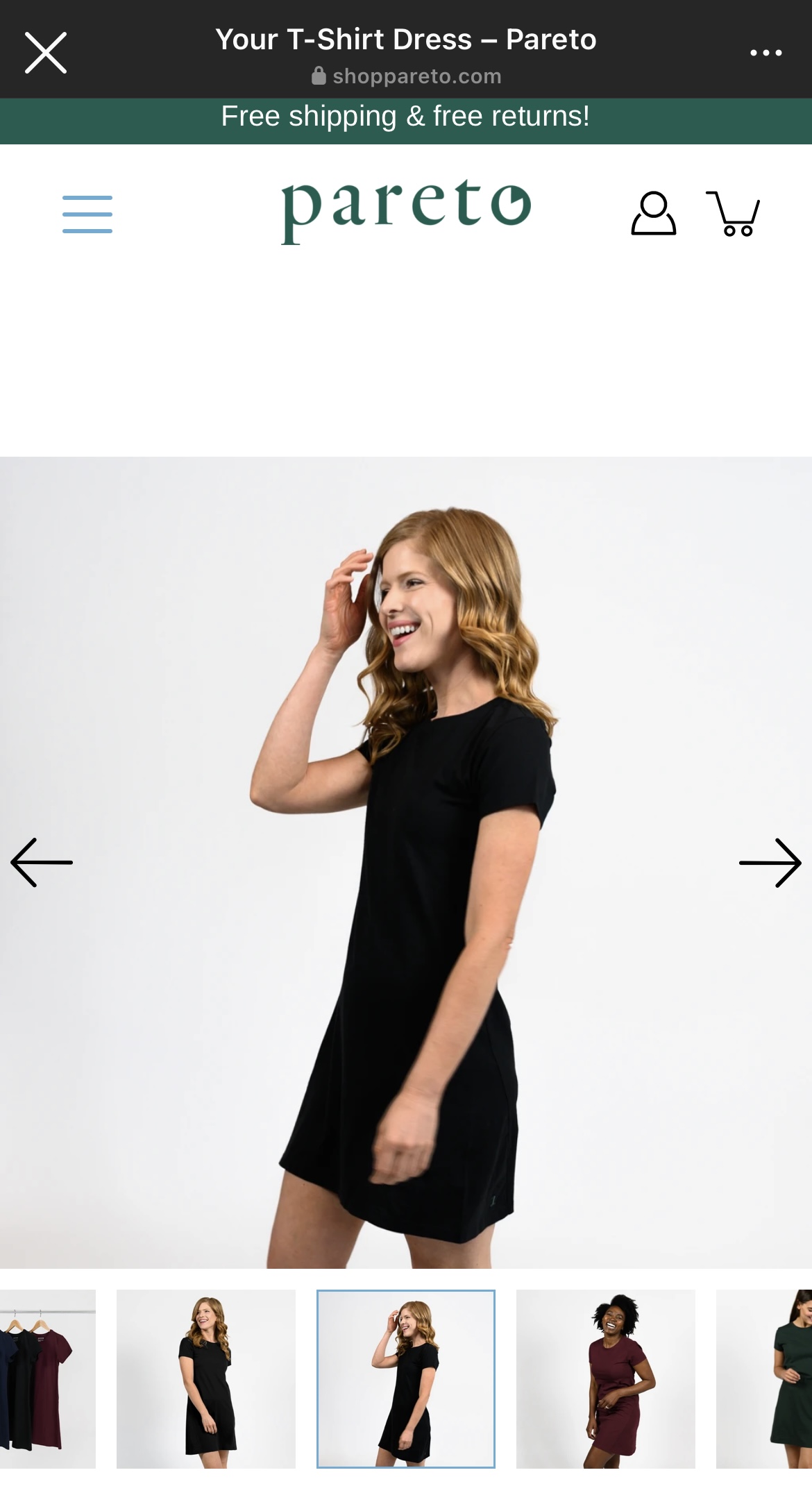
Task: Show the next product photo
Action: click(x=770, y=863)
